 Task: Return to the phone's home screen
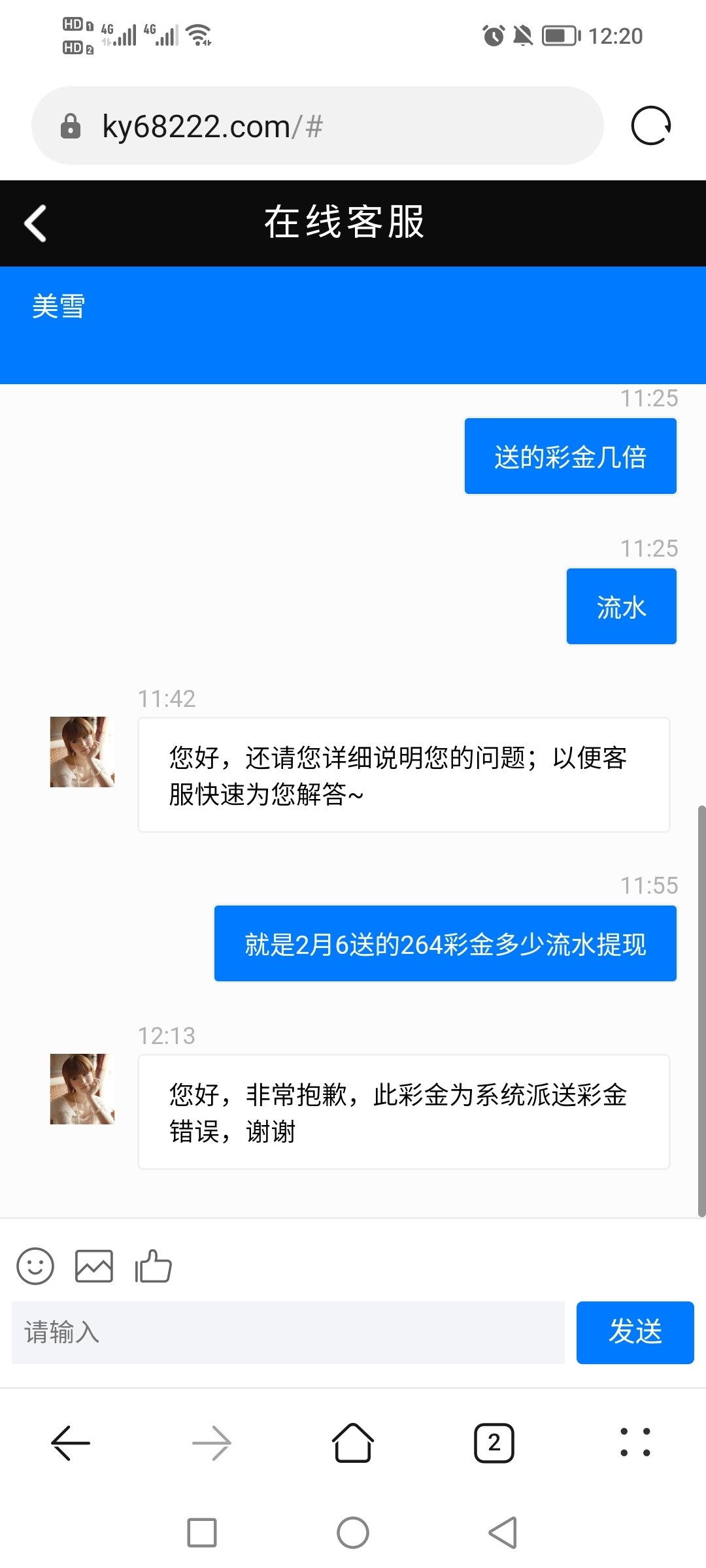pyautogui.click(x=353, y=1532)
